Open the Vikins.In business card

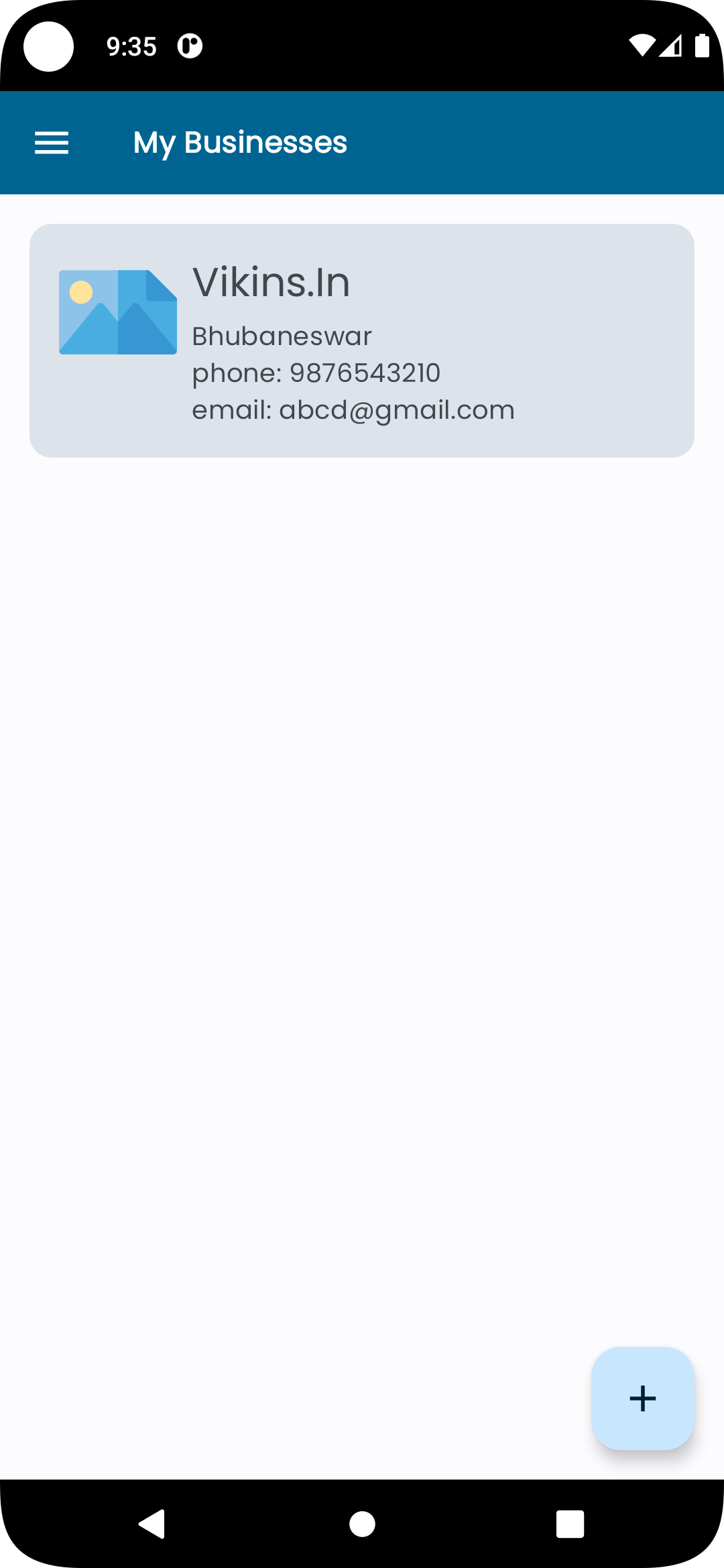(361, 340)
